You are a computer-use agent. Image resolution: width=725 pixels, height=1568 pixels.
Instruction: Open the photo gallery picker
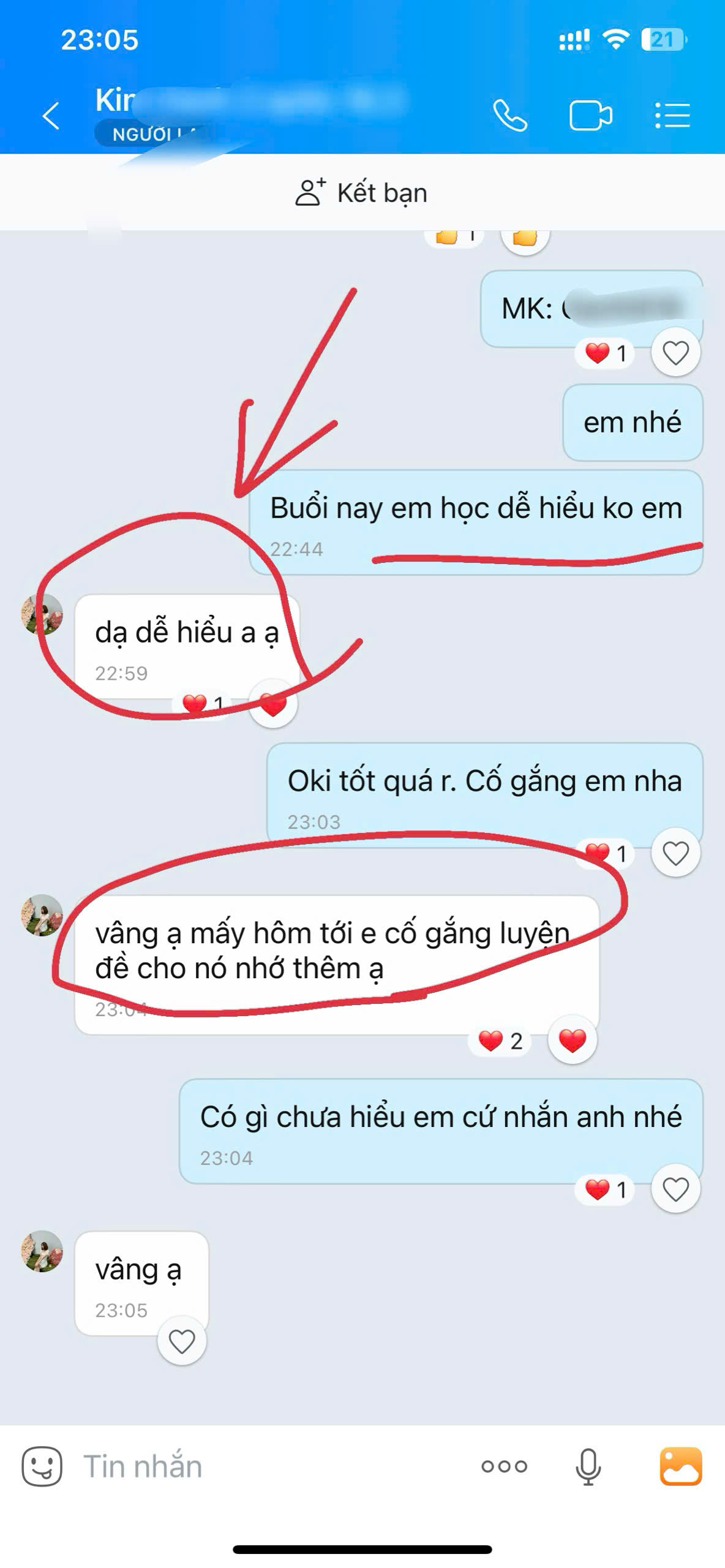click(x=680, y=1466)
